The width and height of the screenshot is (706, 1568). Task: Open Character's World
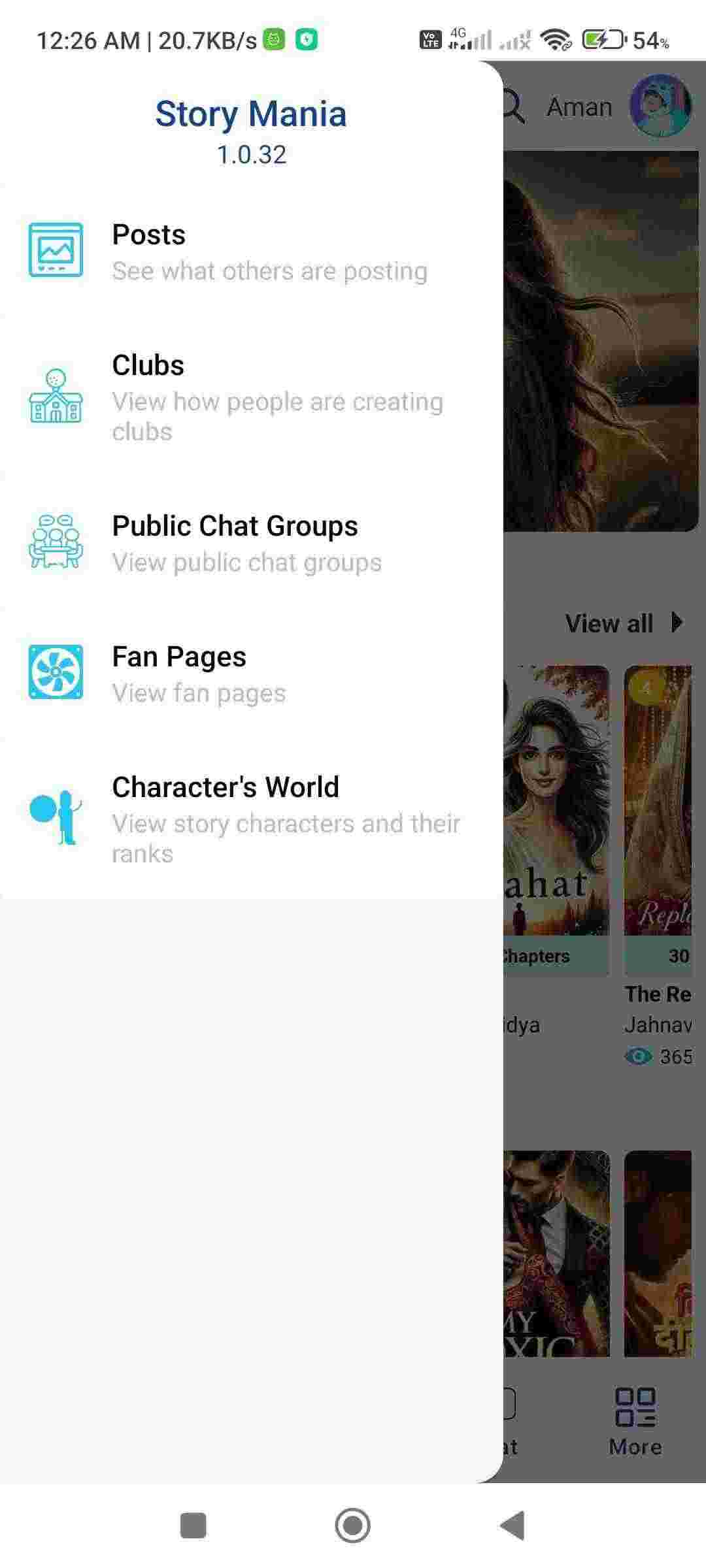coord(251,819)
